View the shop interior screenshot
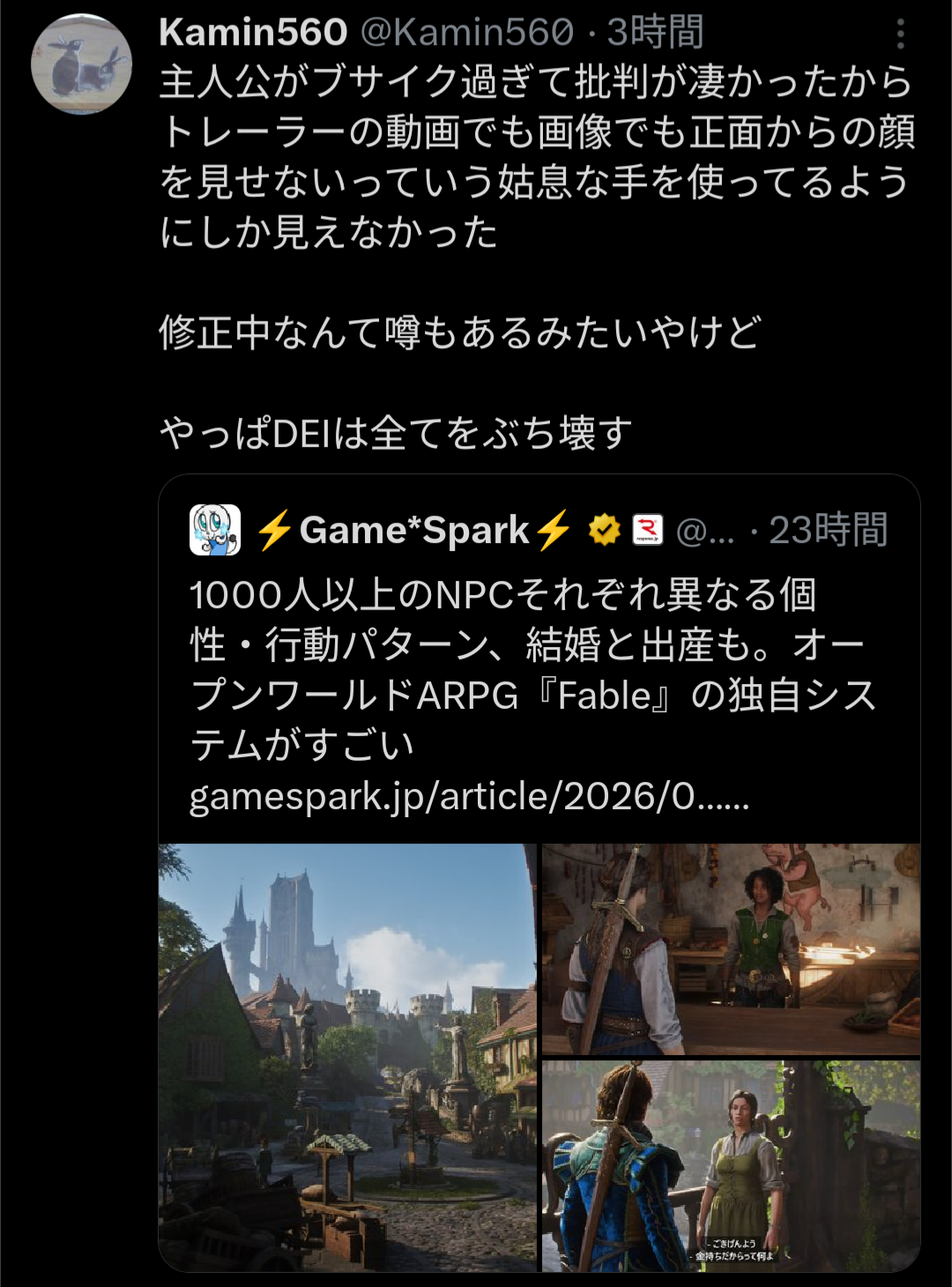Screen dimensions: 952x1287 click(x=731, y=949)
